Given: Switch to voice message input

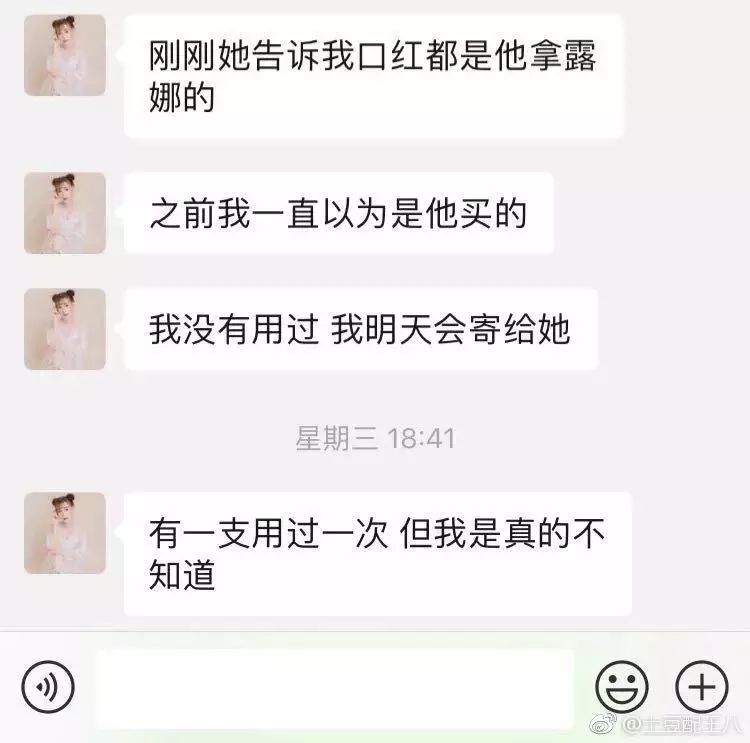Looking at the screenshot, I should (48, 688).
